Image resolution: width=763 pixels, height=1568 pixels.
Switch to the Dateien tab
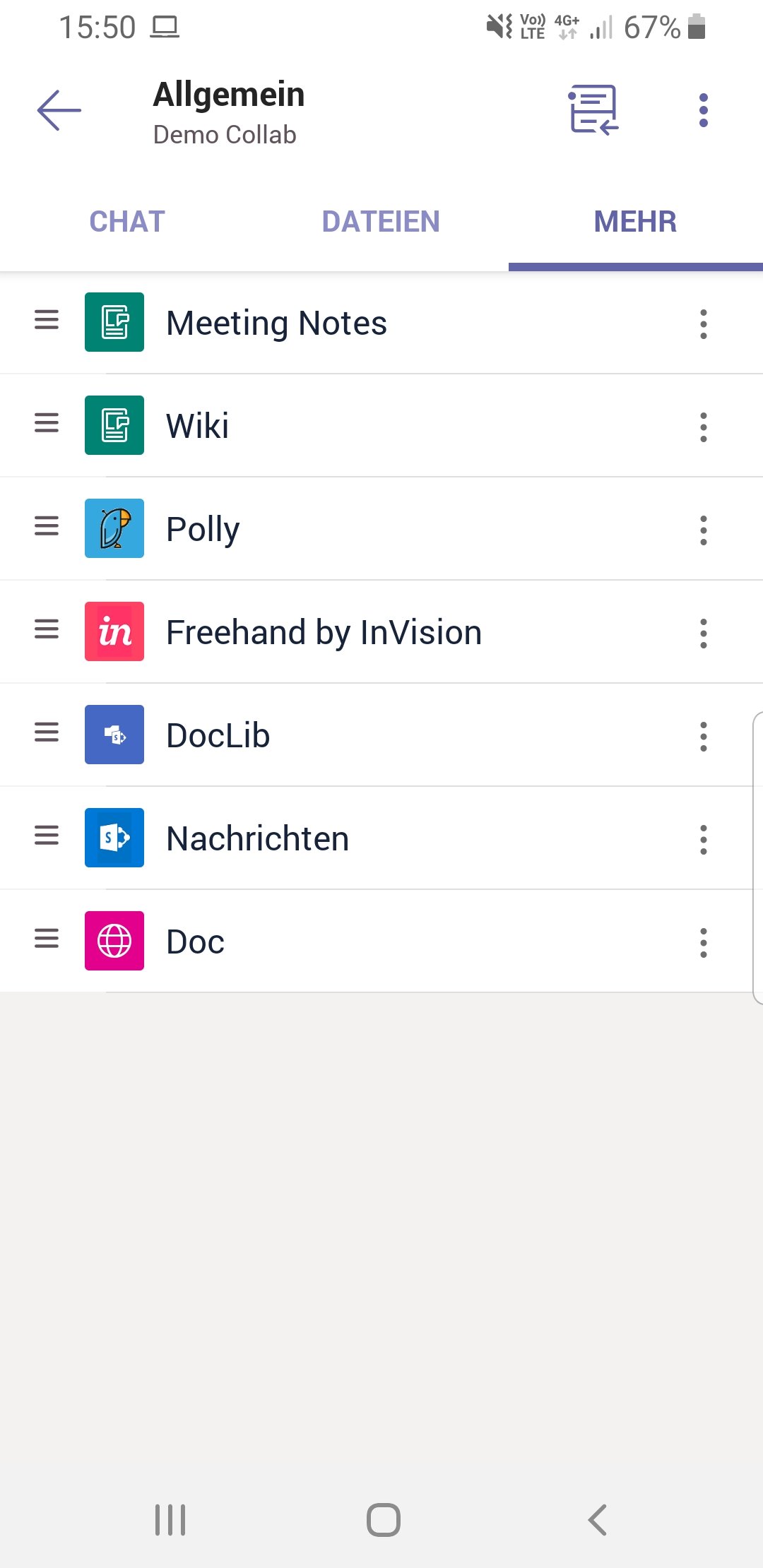click(x=381, y=222)
